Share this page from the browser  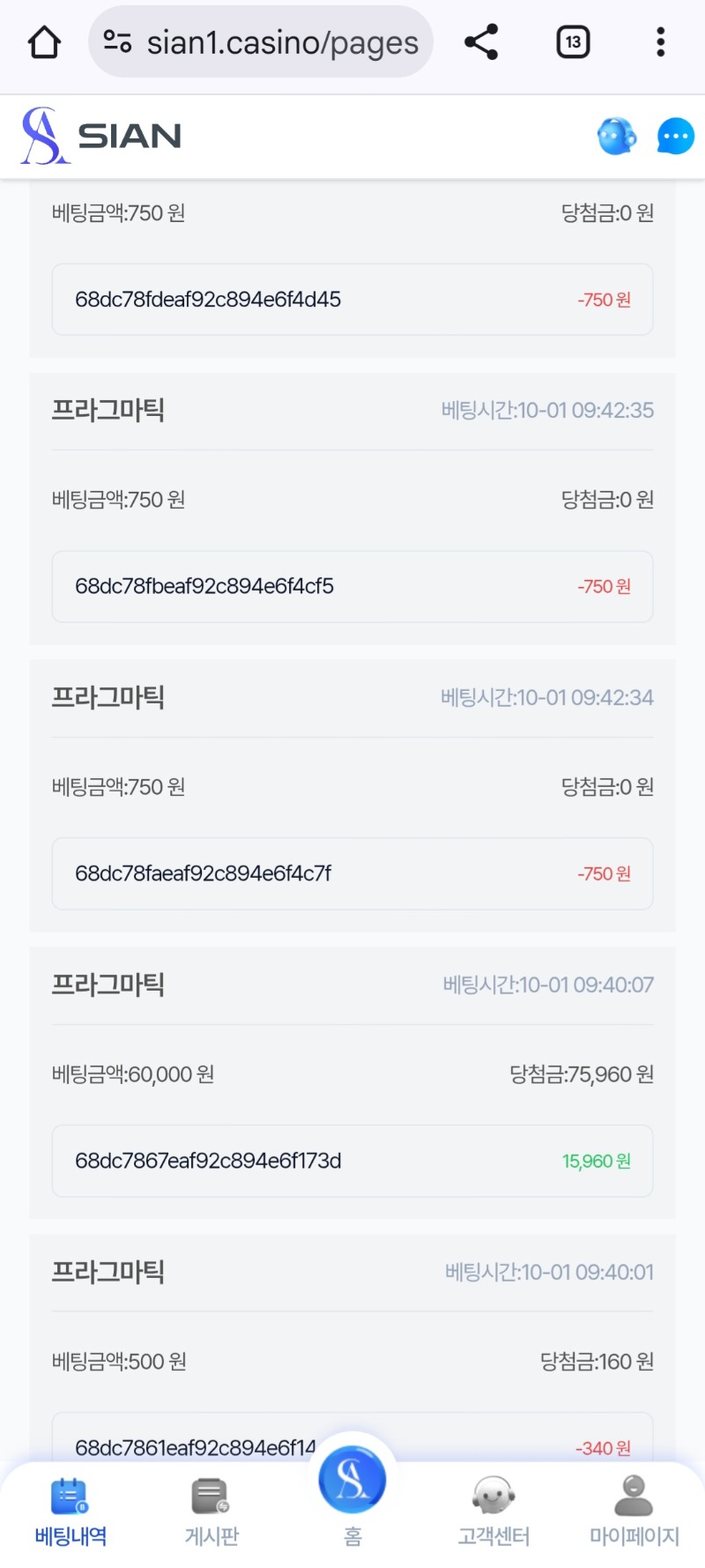click(481, 42)
